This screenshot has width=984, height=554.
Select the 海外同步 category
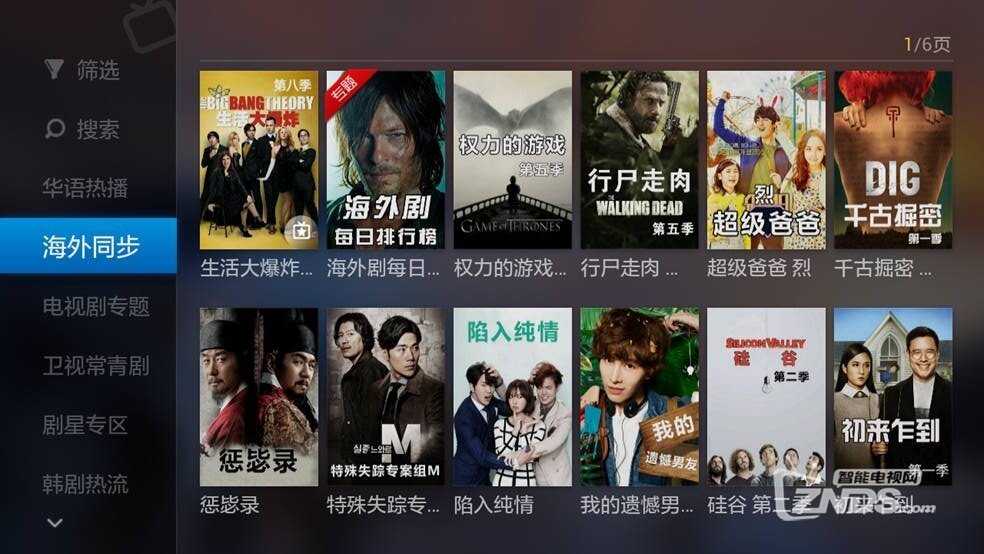(89, 247)
